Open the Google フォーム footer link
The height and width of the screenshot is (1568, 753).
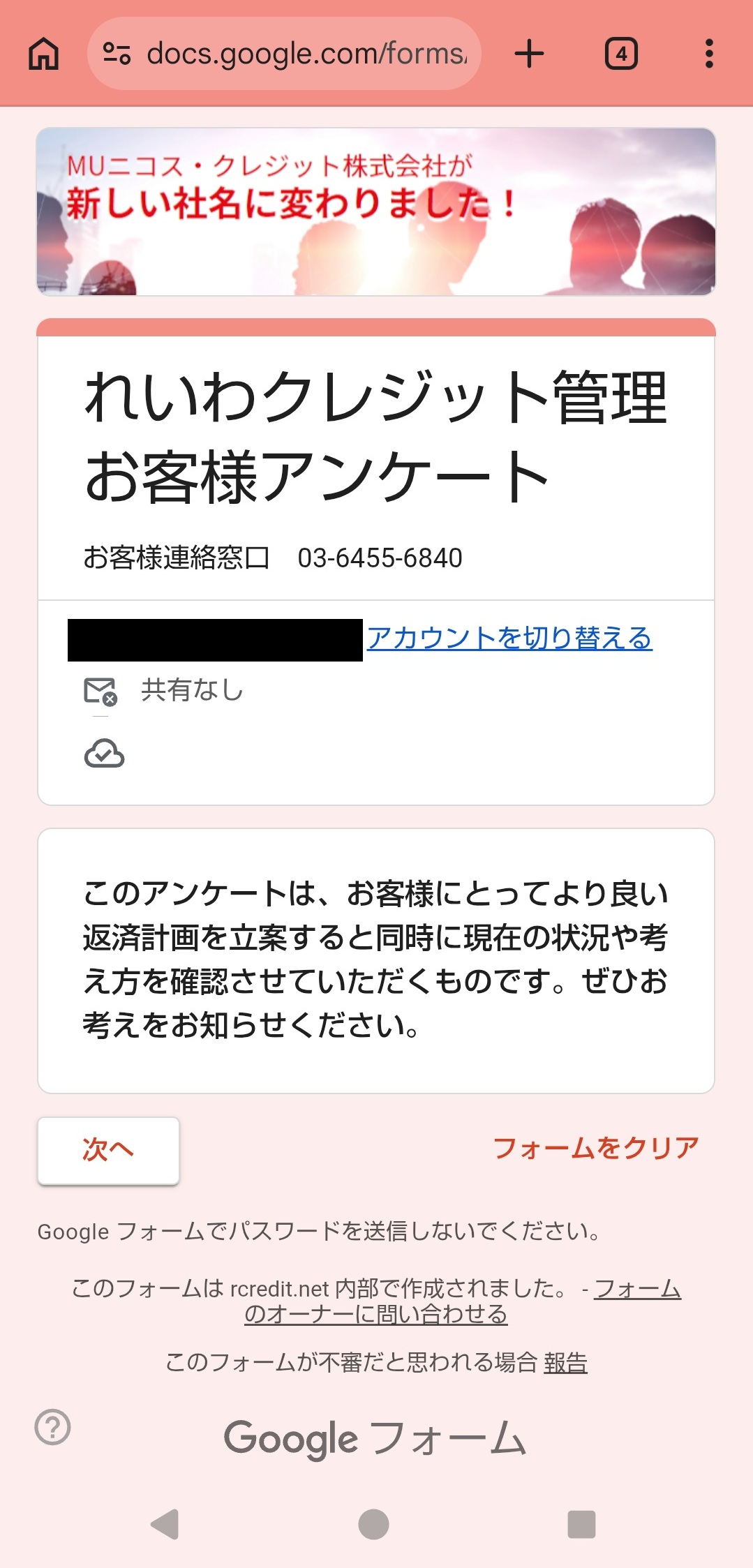375,1439
